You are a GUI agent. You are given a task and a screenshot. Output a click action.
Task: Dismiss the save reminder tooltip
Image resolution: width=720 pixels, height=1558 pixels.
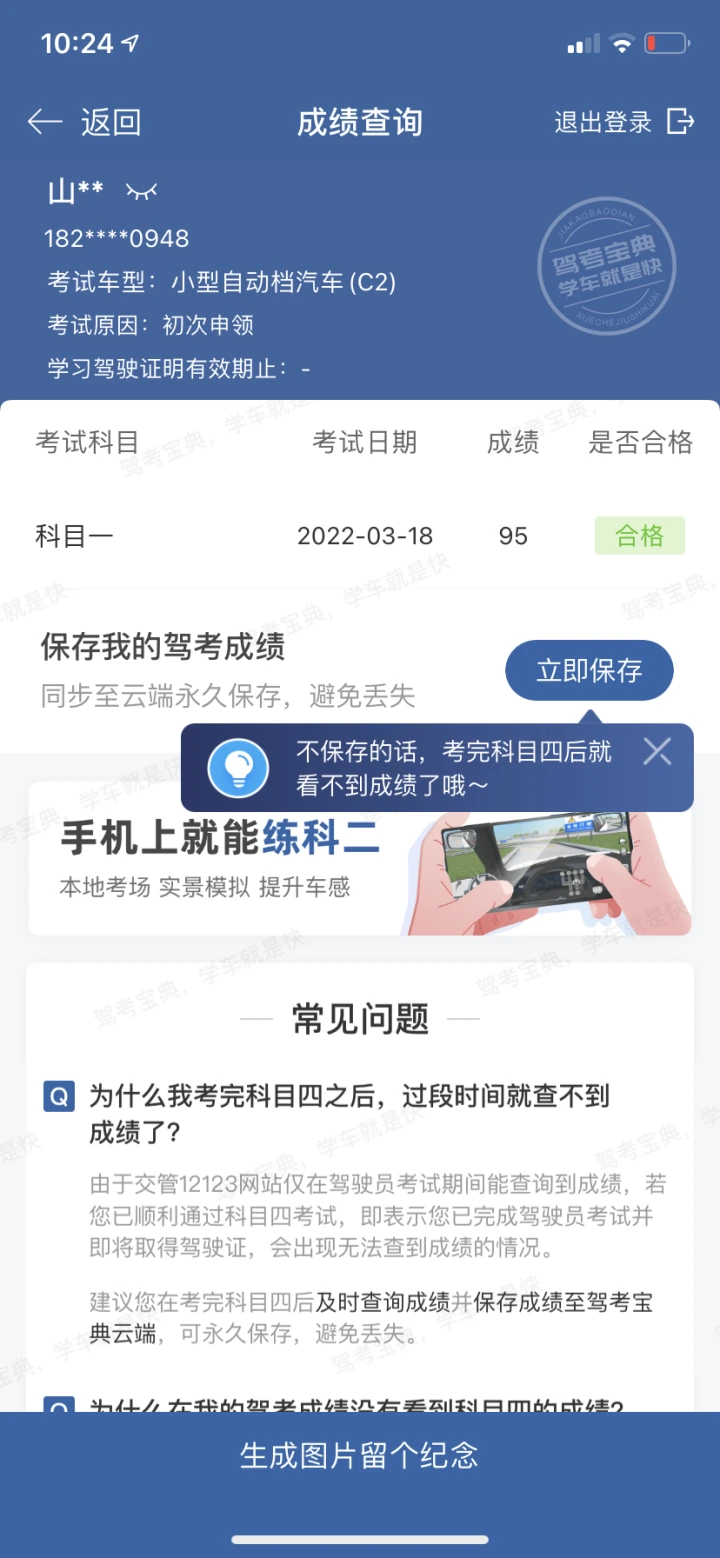(657, 751)
